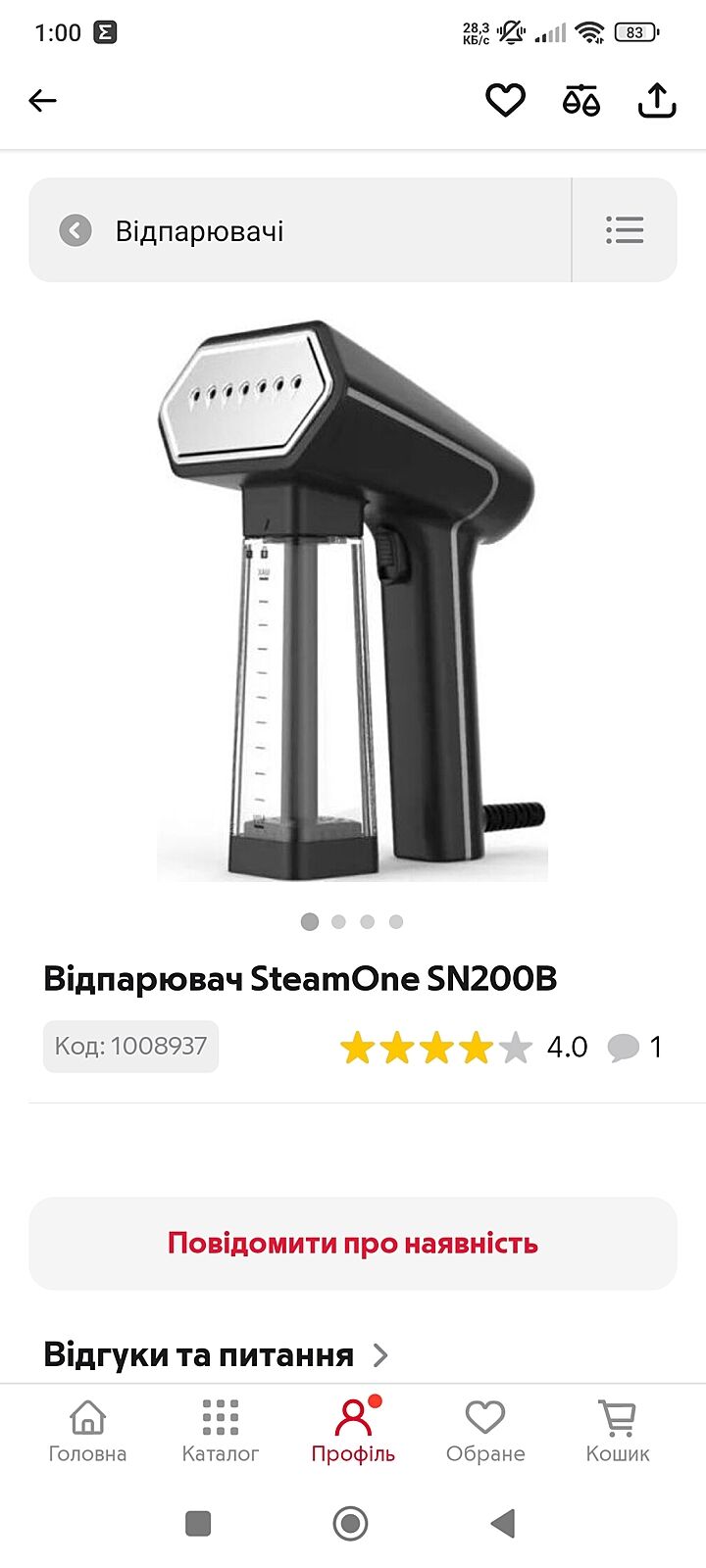
Task: Open recent apps from the navigation bar
Action: [x=198, y=1523]
